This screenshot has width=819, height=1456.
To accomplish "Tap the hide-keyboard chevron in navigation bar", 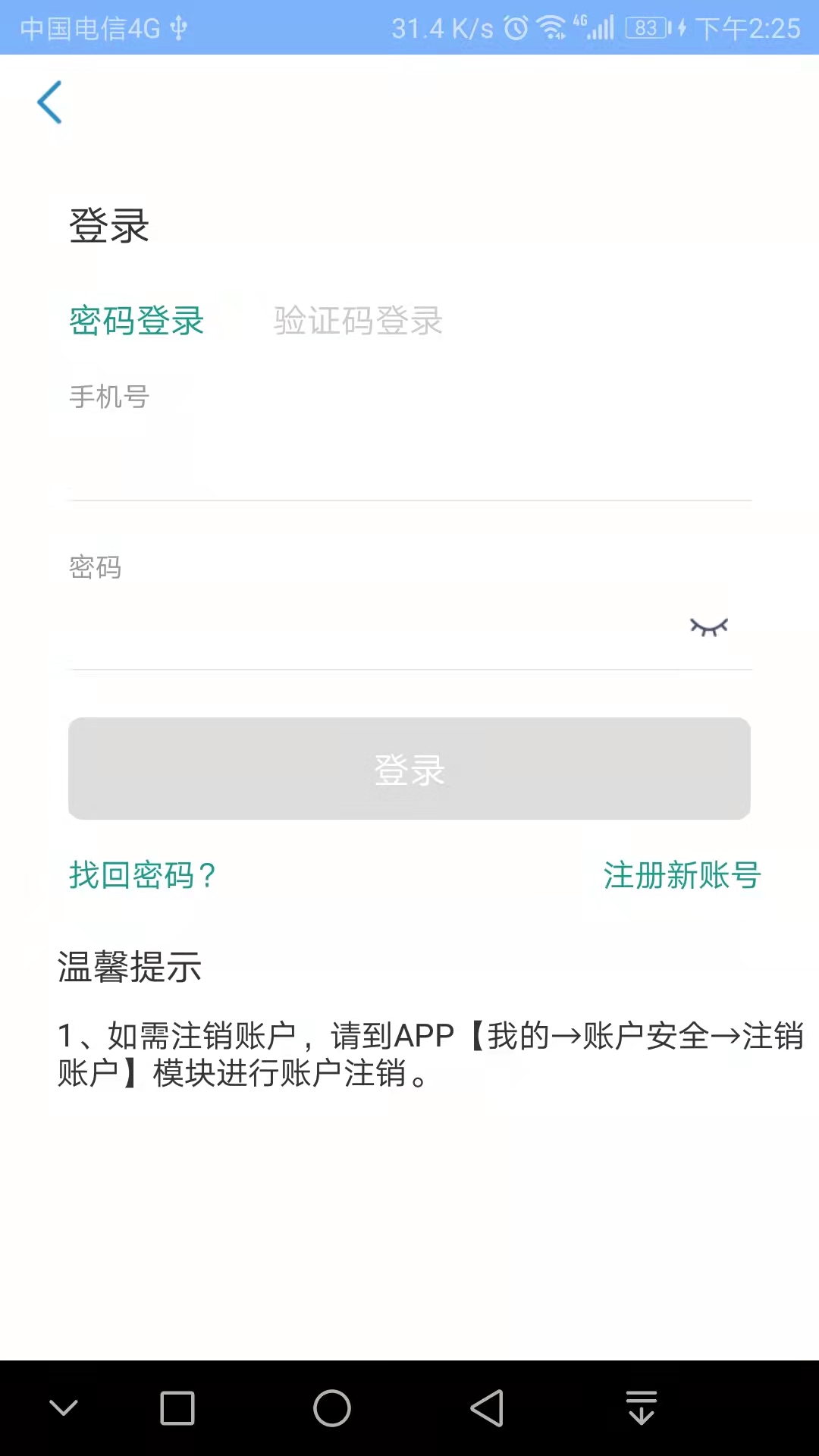I will click(x=64, y=1408).
